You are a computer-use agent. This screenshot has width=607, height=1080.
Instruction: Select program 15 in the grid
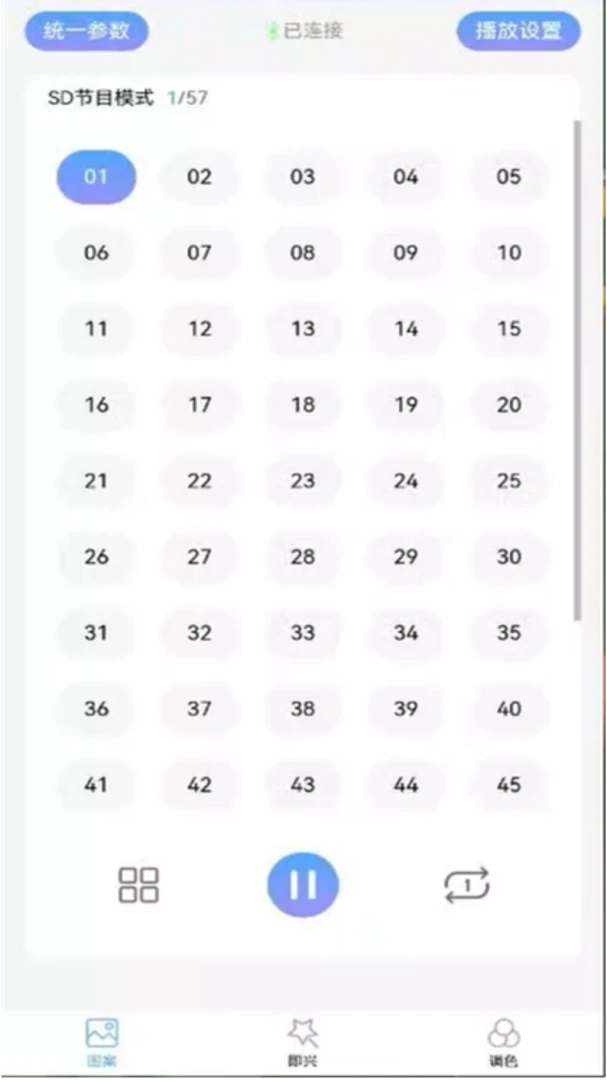pos(509,329)
